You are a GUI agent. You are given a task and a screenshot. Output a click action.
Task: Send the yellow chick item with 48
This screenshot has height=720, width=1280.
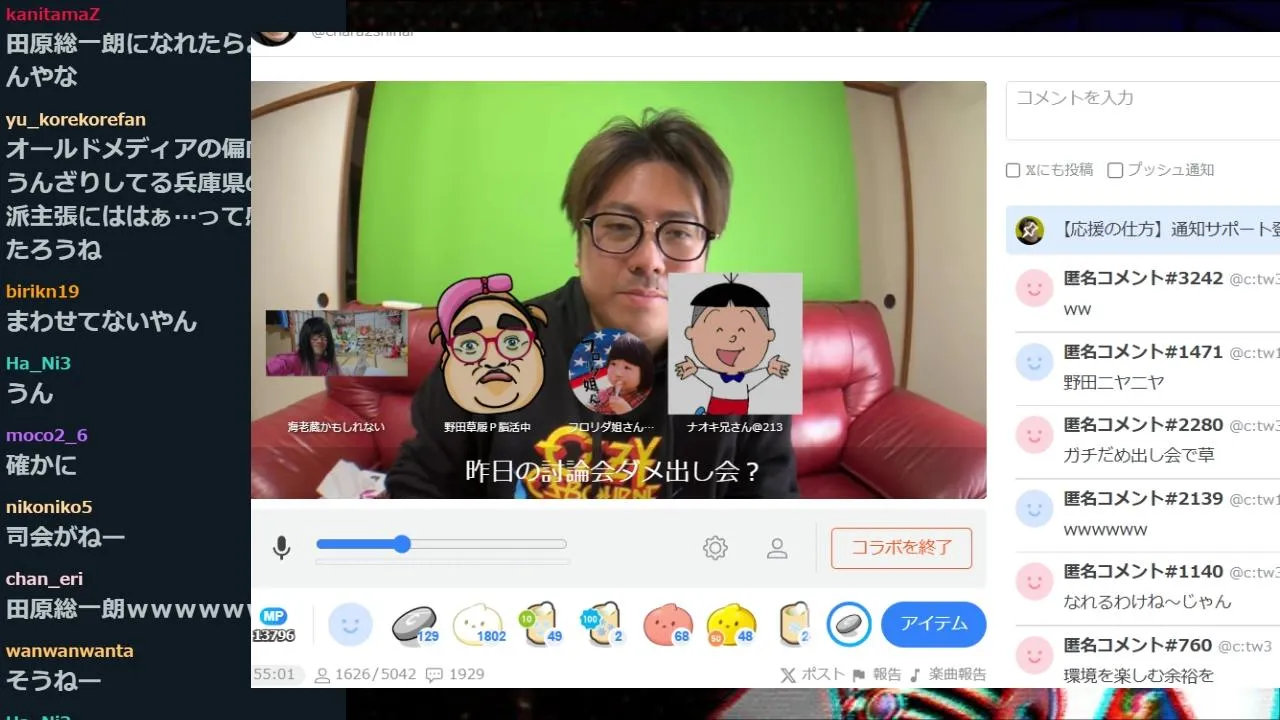pyautogui.click(x=730, y=624)
